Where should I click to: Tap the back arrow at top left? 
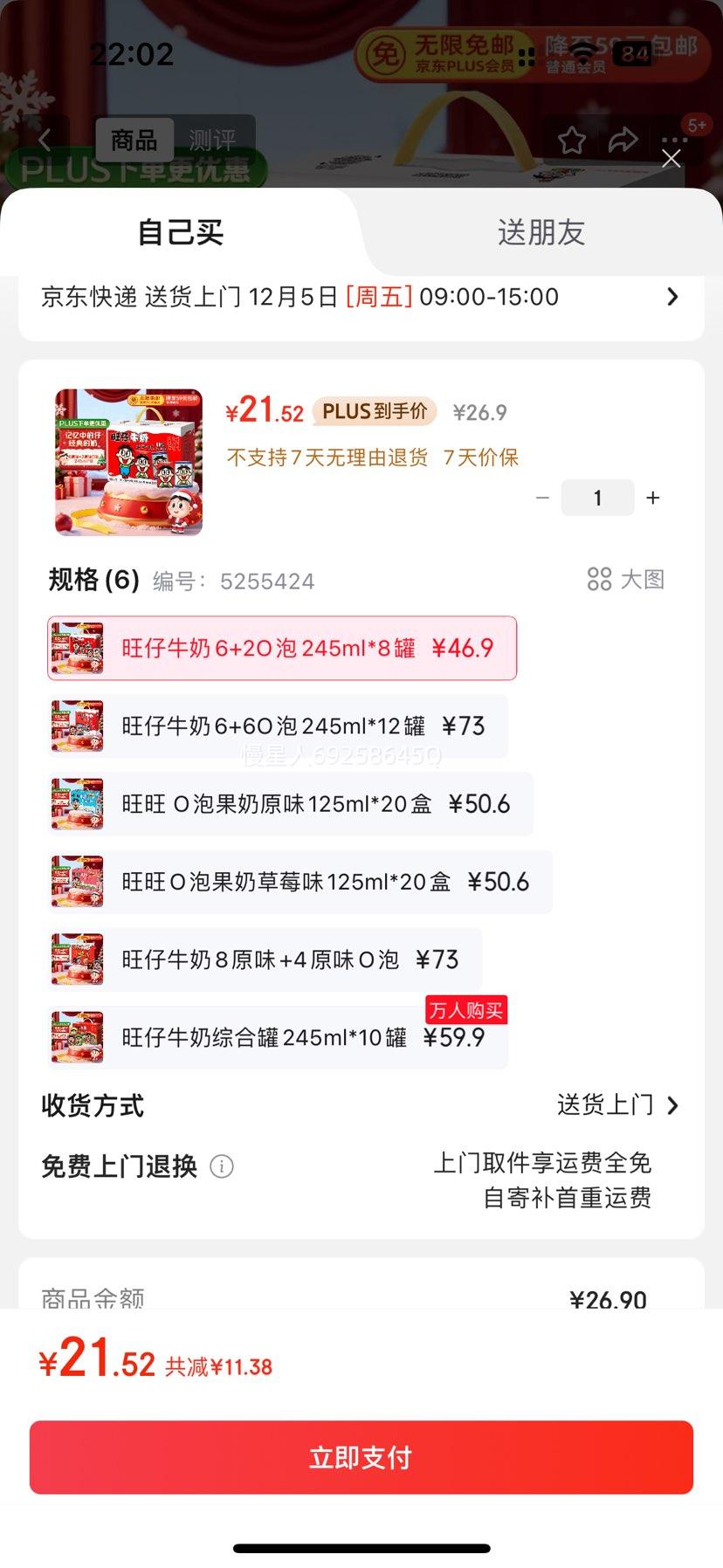click(x=45, y=140)
